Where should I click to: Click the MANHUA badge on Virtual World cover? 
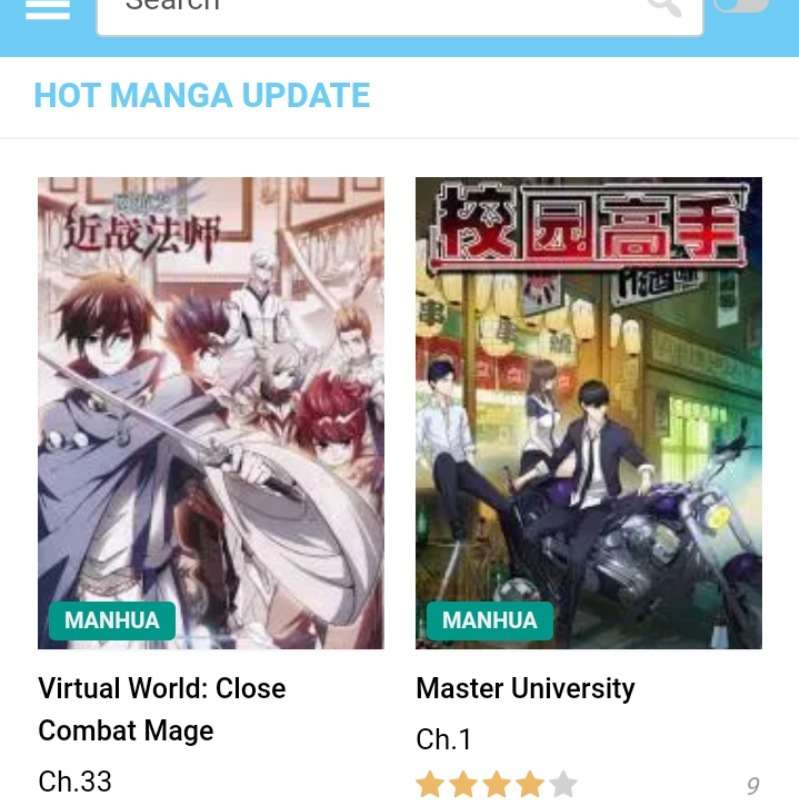[x=112, y=620]
